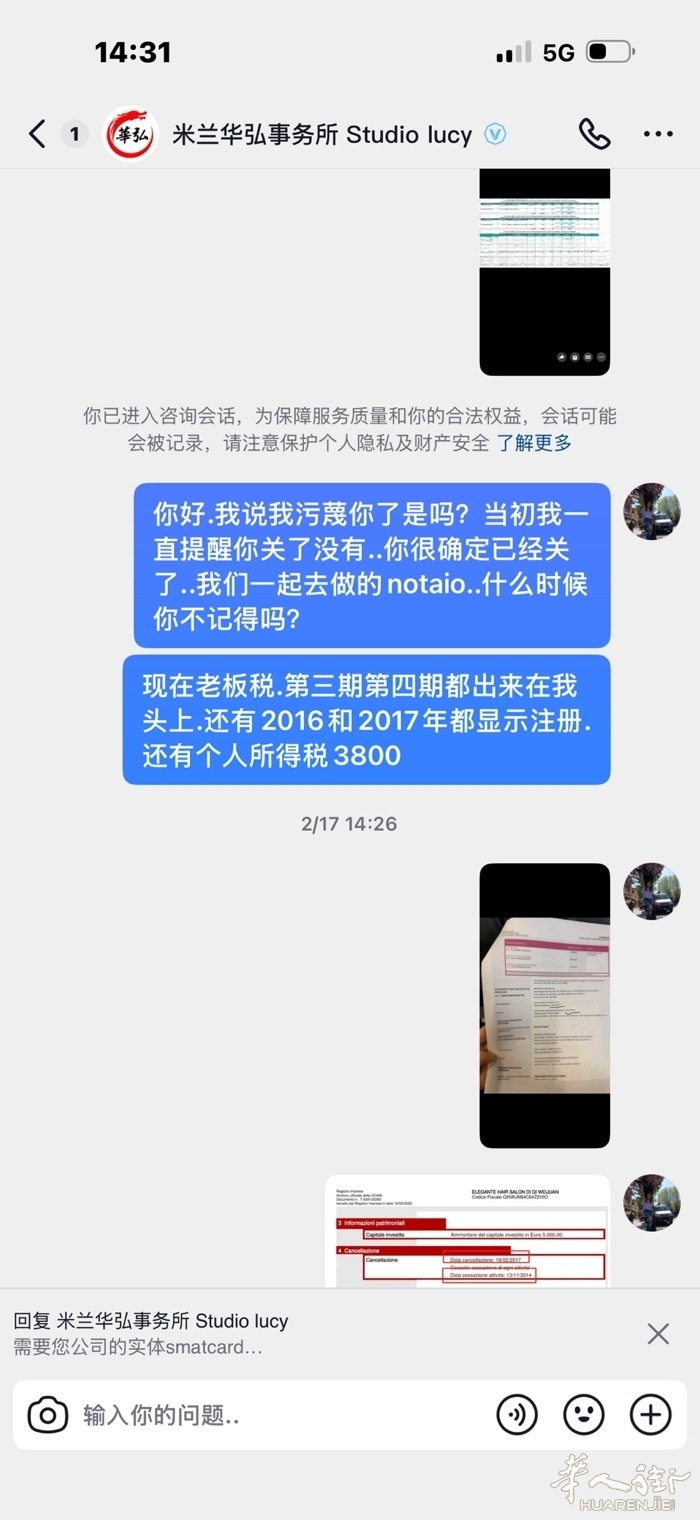Switch to voice message input
The width and height of the screenshot is (700, 1520).
pos(517,1415)
